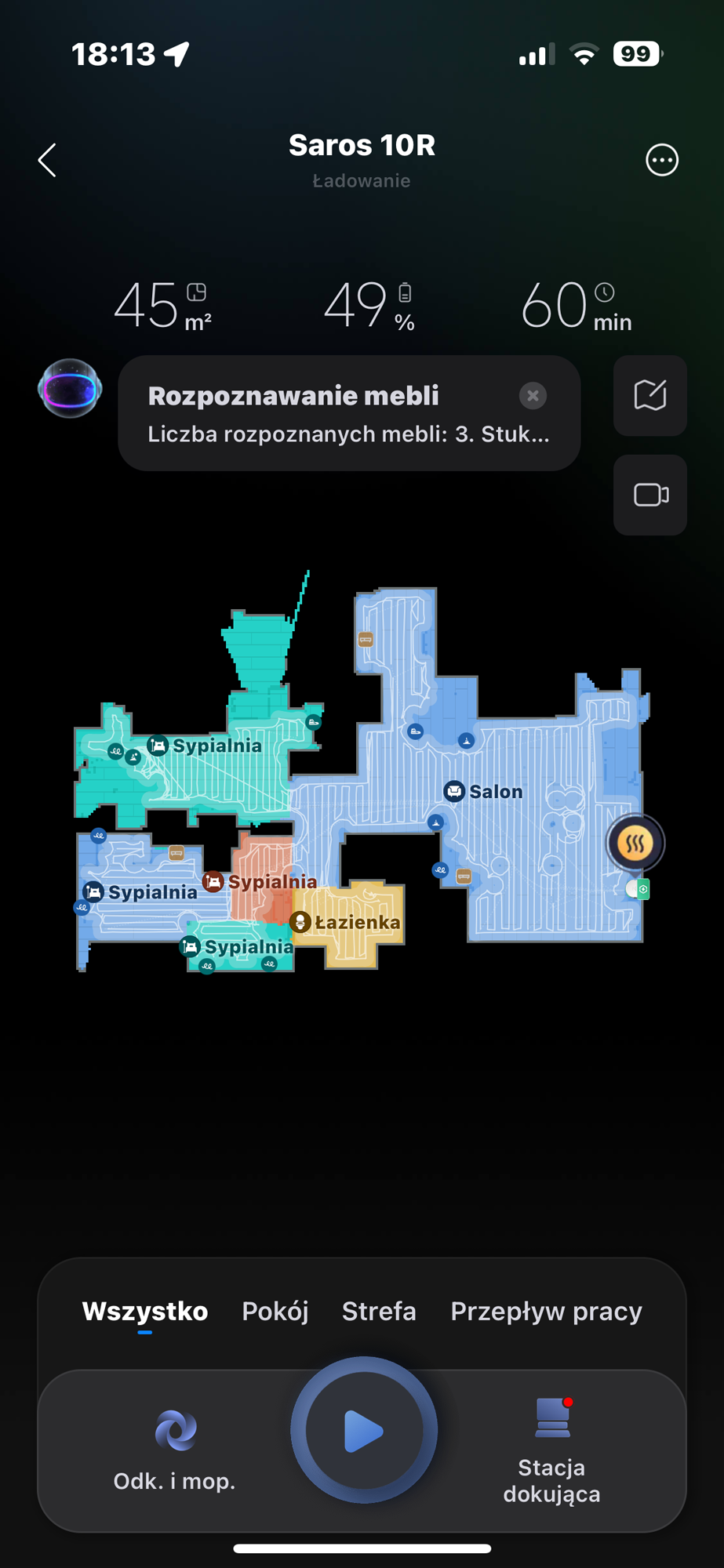Switch to the Wszystko tab

pos(145,1312)
